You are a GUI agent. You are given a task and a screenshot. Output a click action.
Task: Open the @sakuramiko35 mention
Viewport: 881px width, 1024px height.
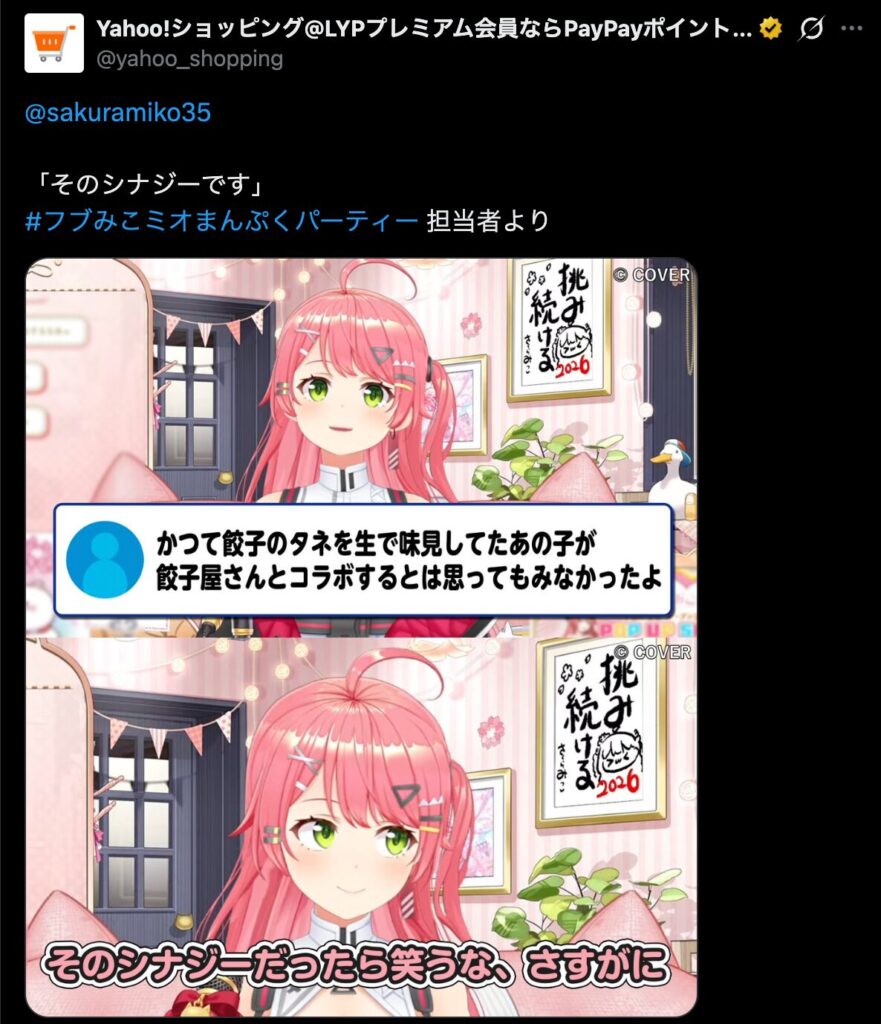pyautogui.click(x=118, y=112)
